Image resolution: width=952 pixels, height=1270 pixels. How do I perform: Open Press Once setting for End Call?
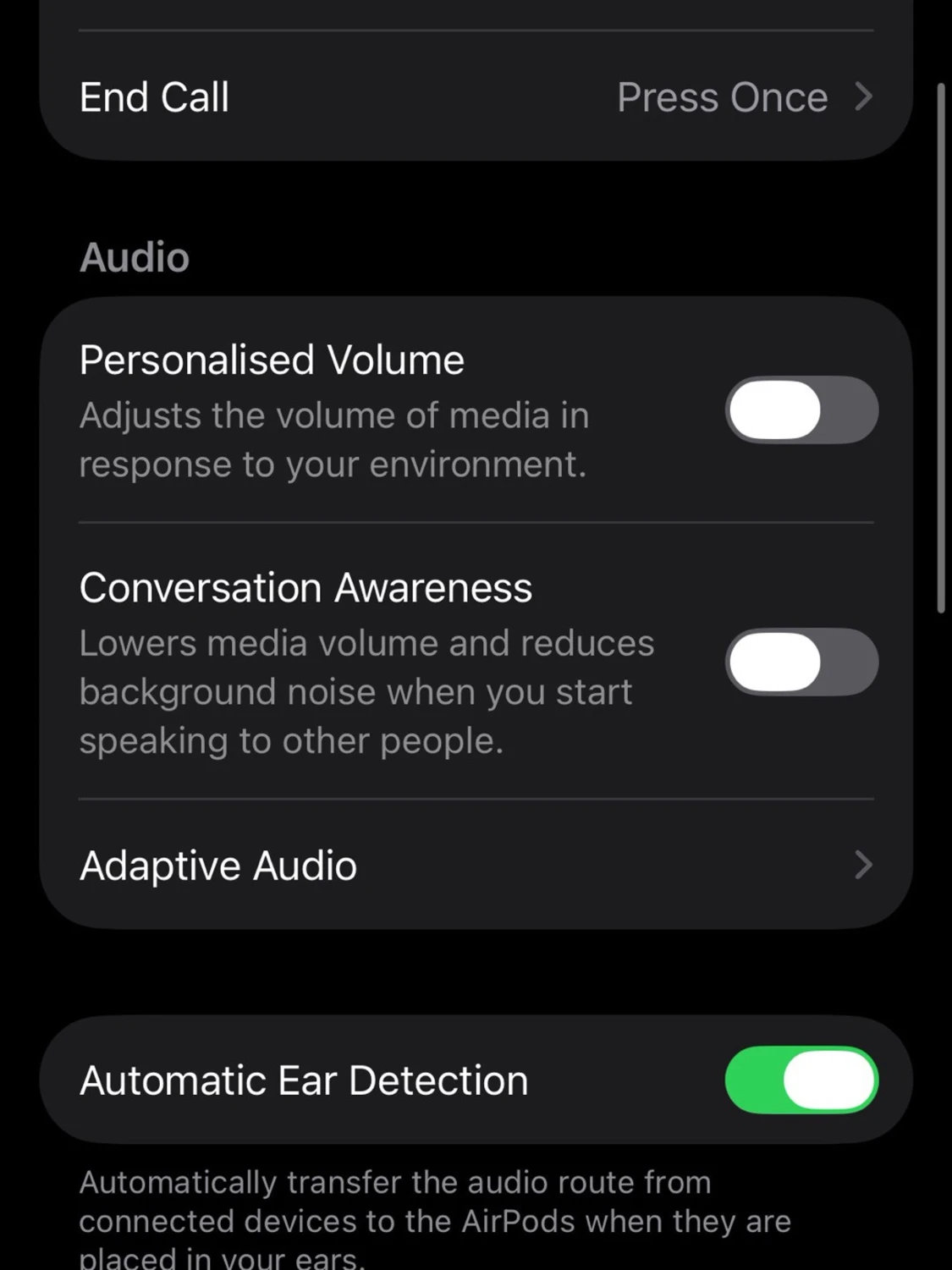721,96
